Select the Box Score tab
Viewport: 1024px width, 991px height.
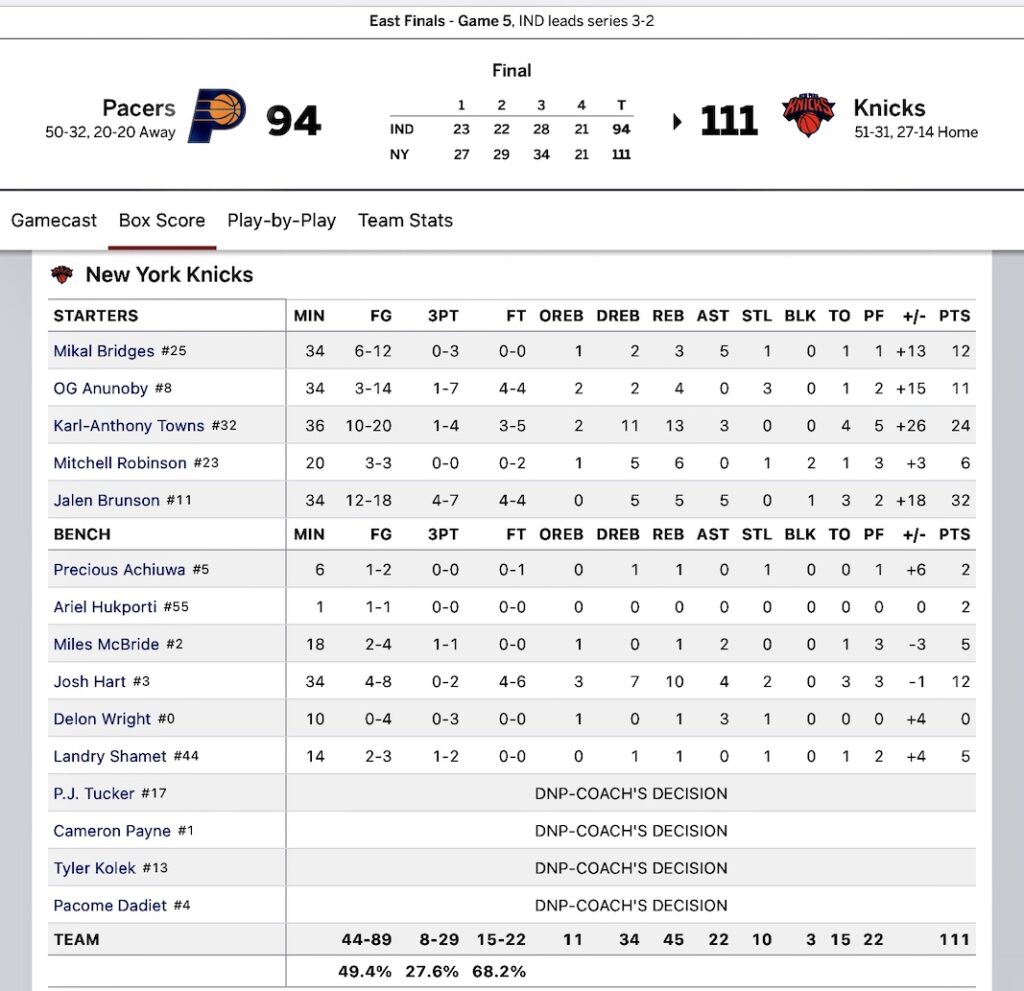tap(162, 220)
